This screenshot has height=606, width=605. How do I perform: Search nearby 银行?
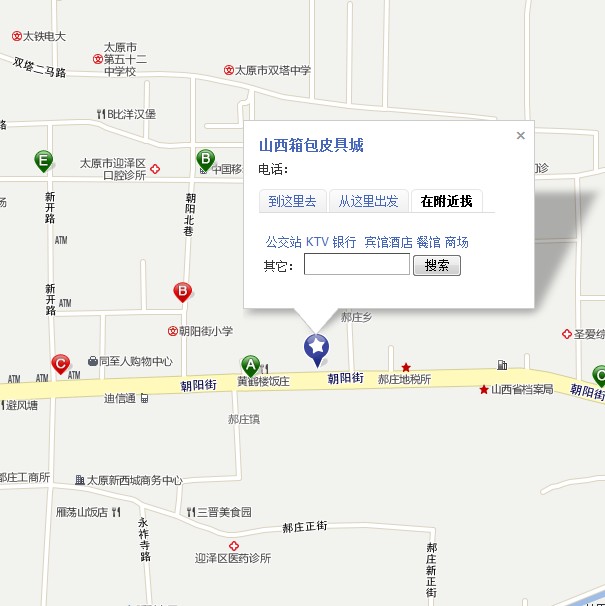[345, 242]
